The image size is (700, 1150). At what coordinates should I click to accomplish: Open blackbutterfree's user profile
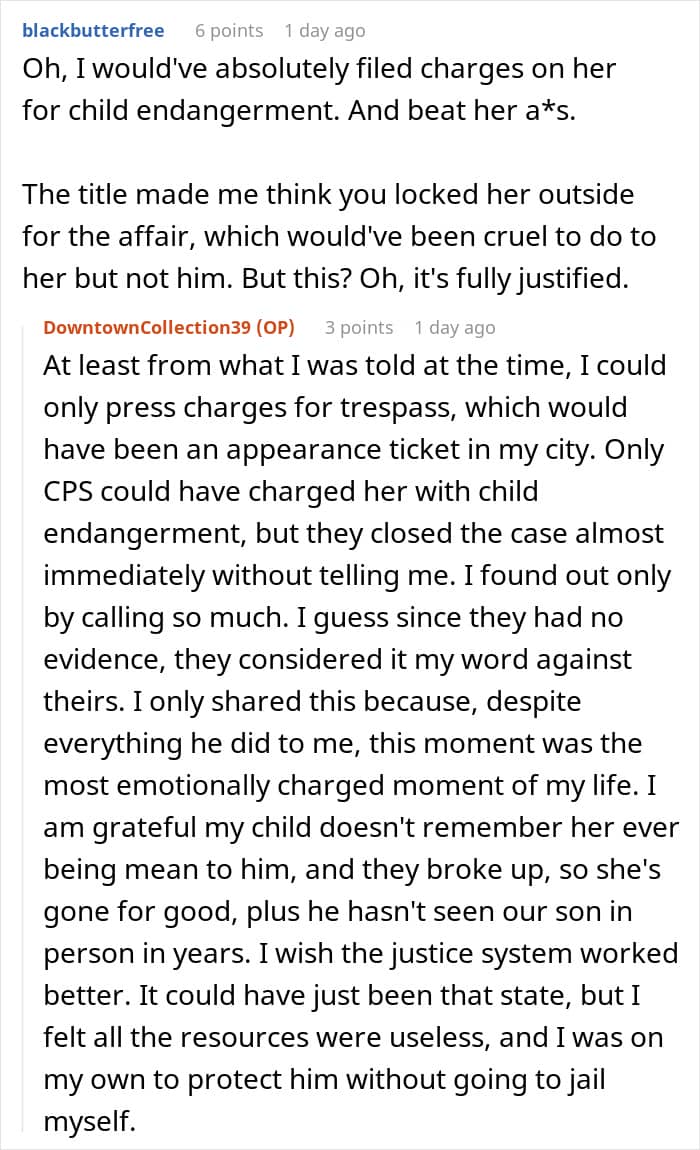pyautogui.click(x=93, y=30)
